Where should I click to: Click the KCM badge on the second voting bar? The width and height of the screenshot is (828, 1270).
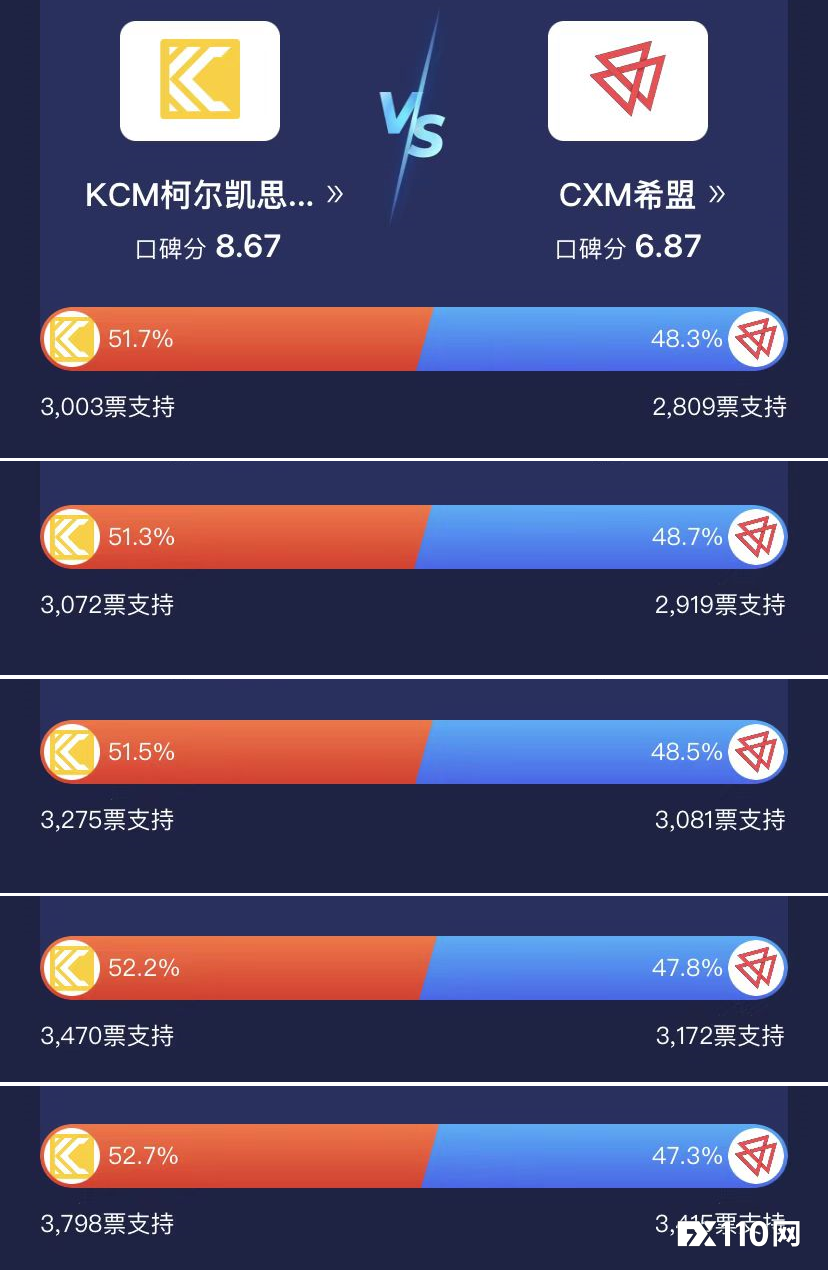pos(70,537)
